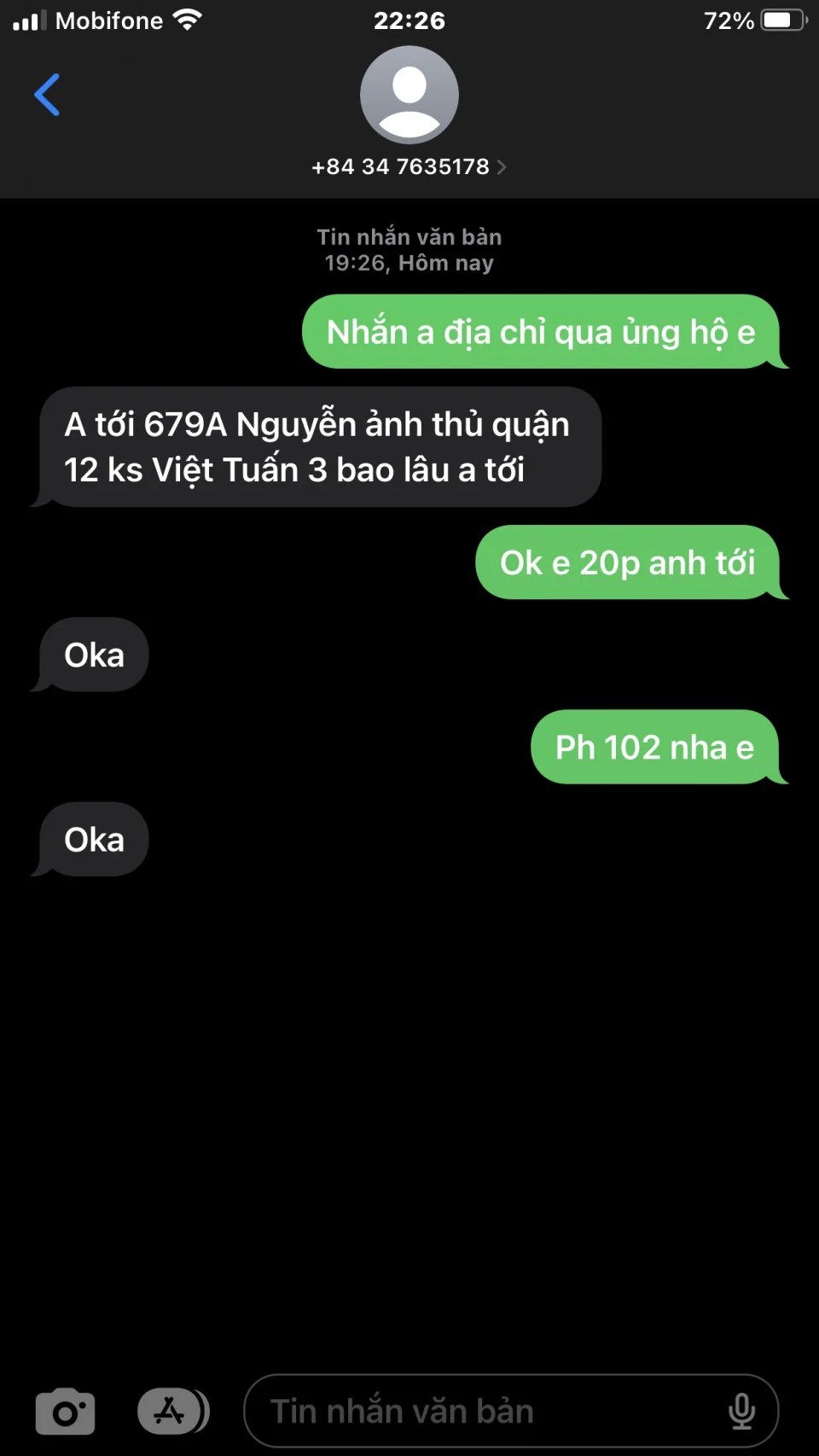Open the App Store apps drawer

pyautogui.click(x=172, y=1412)
